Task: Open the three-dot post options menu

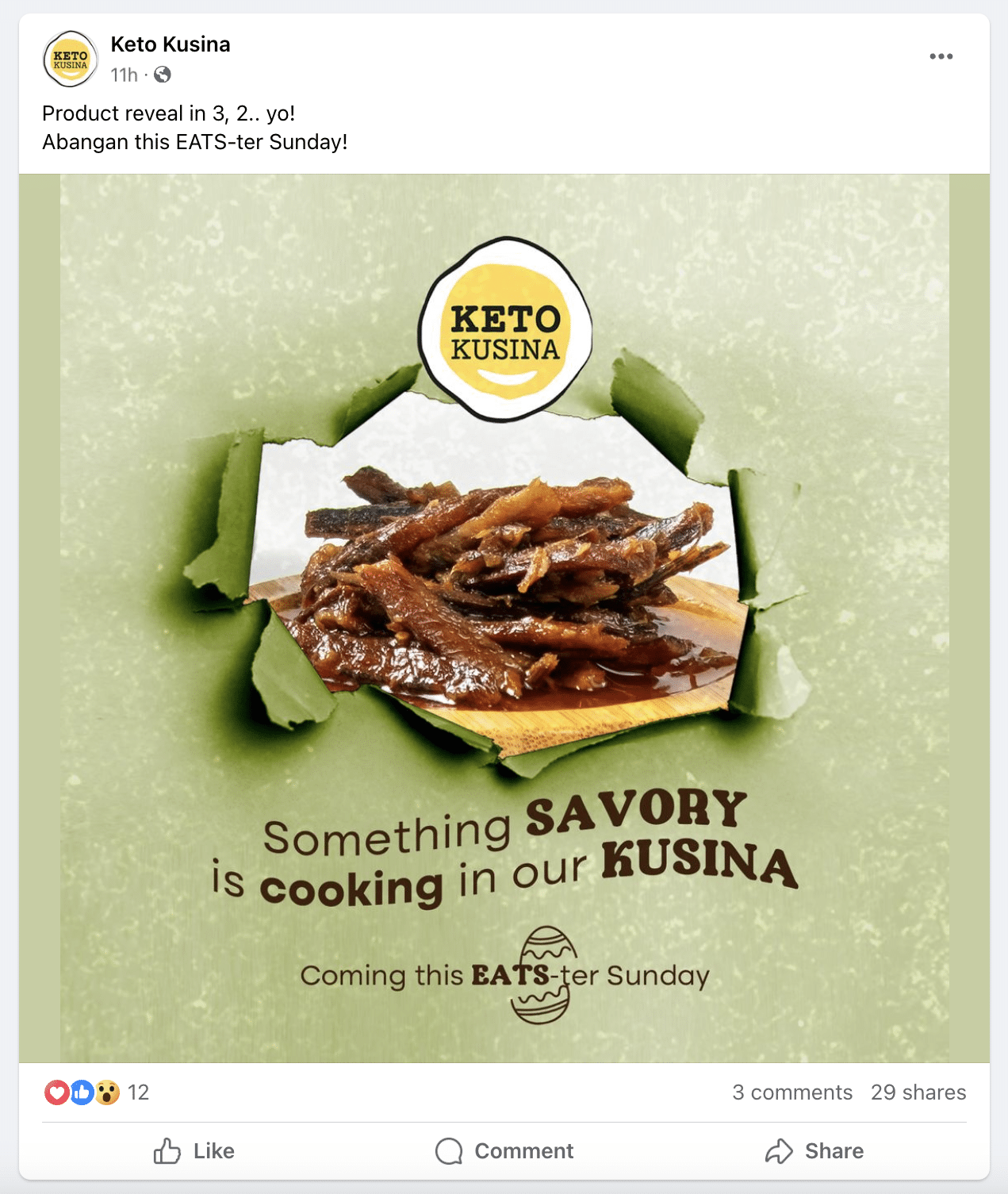Action: click(941, 56)
